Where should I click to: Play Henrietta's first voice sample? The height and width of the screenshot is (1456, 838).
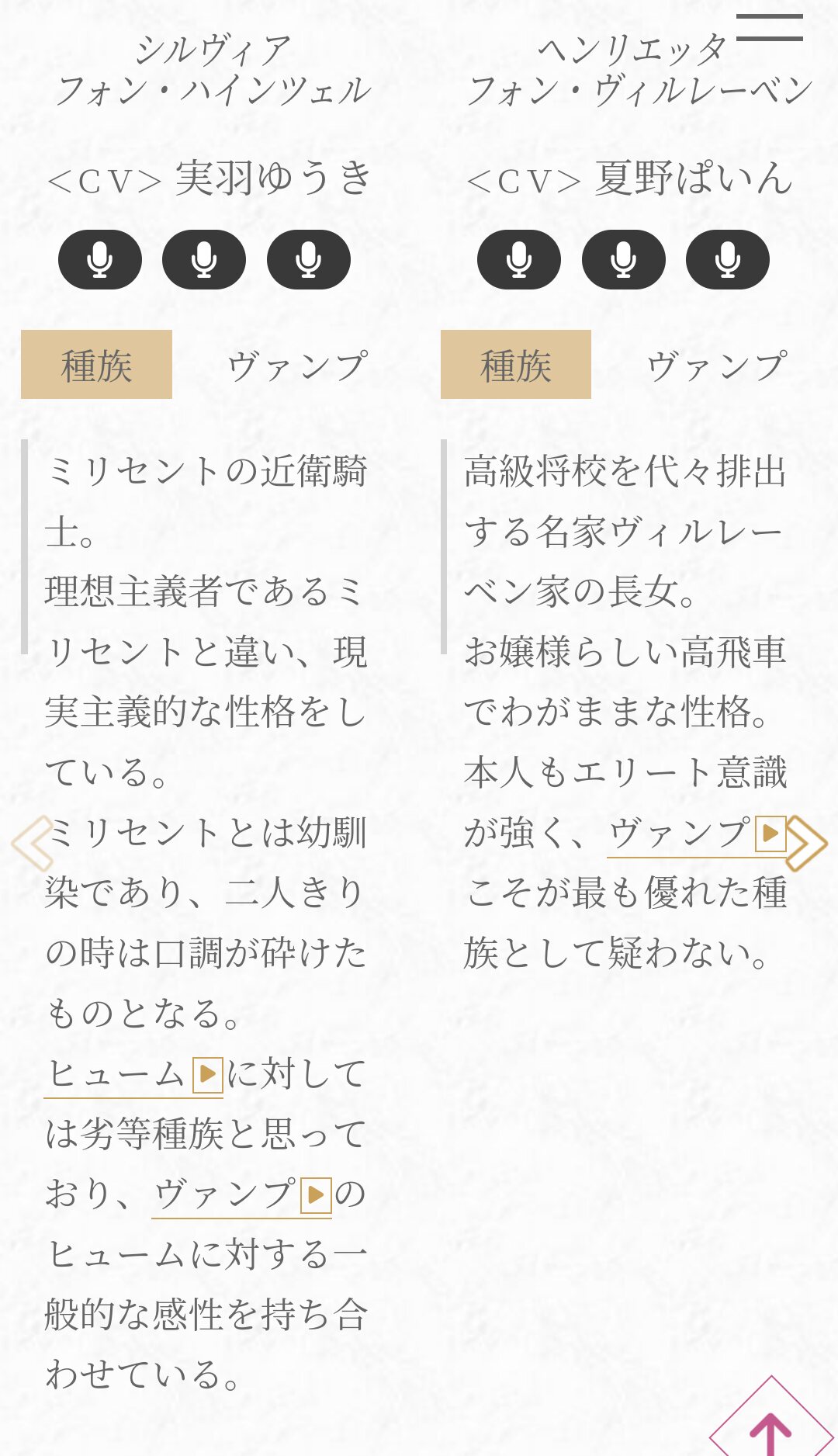pos(519,260)
